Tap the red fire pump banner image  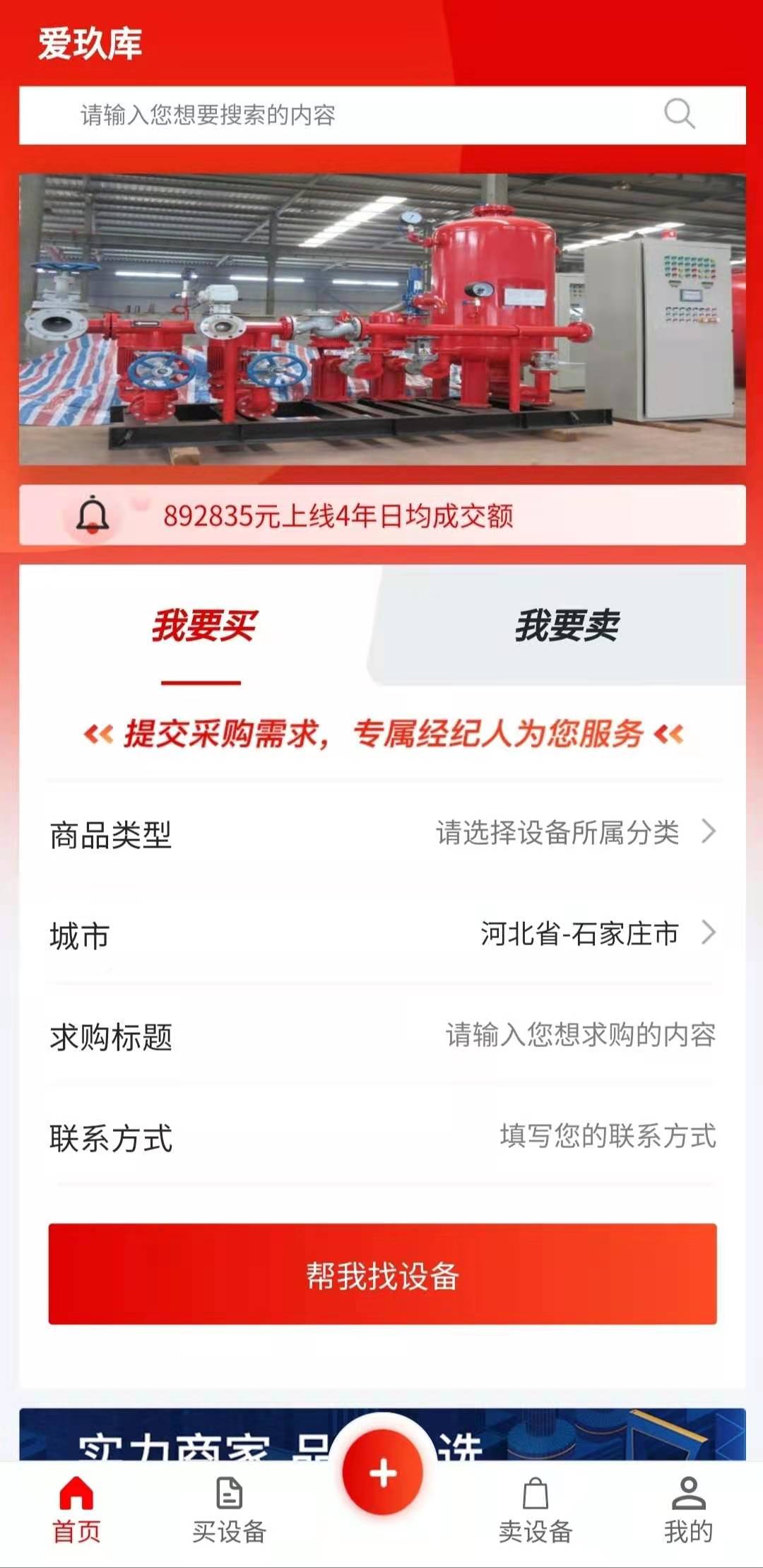[x=381, y=318]
